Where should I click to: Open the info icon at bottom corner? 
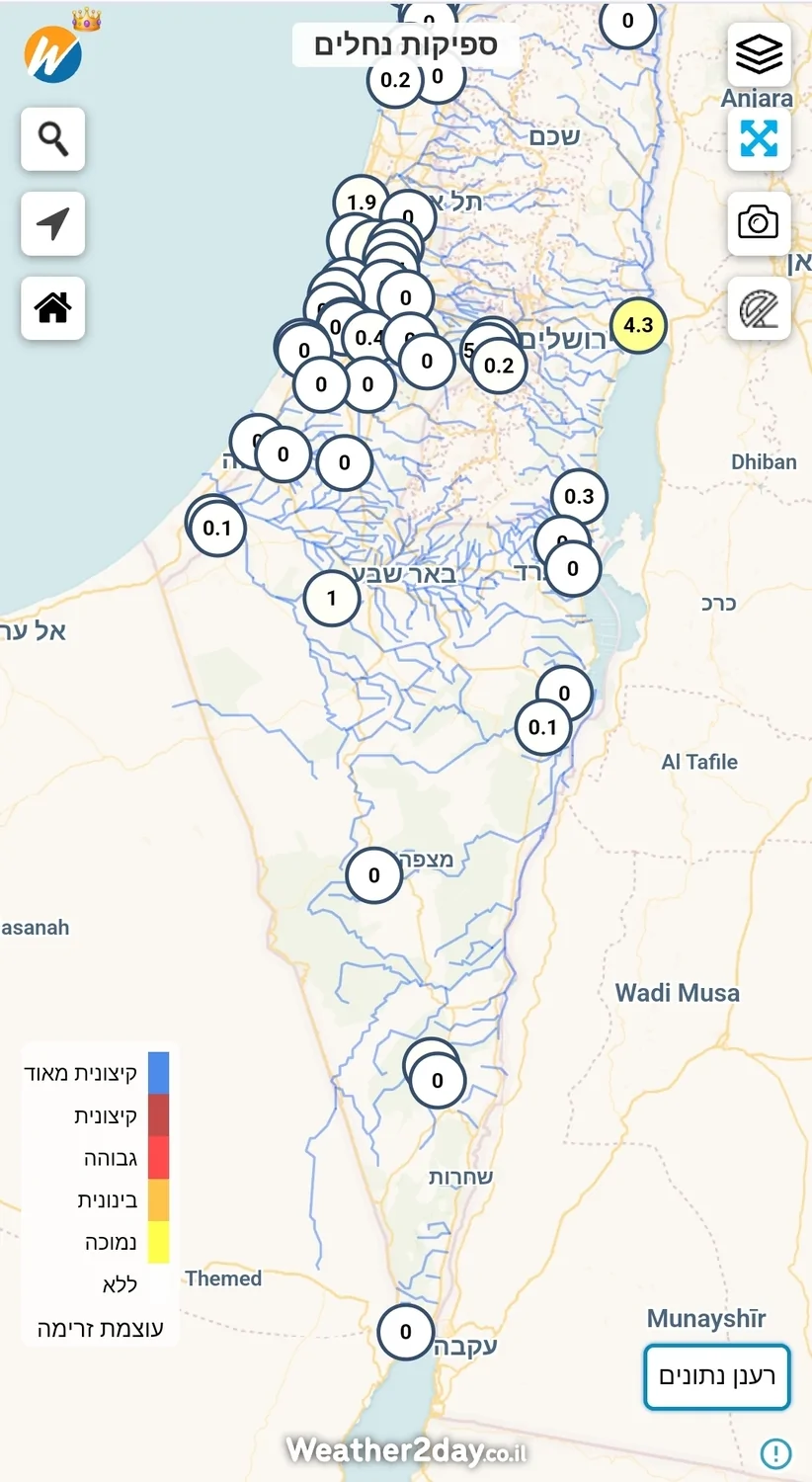click(776, 1452)
